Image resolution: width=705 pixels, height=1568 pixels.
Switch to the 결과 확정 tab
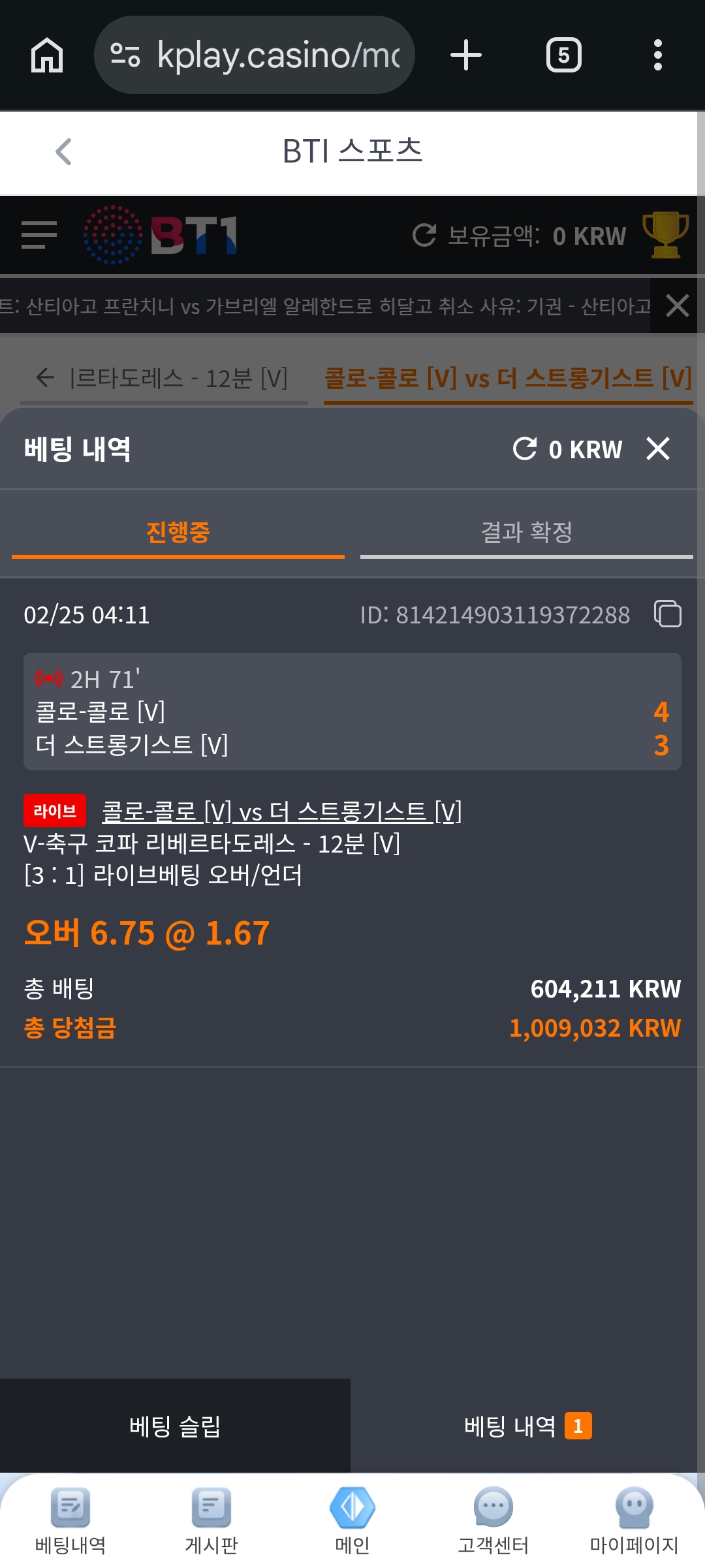click(x=526, y=533)
